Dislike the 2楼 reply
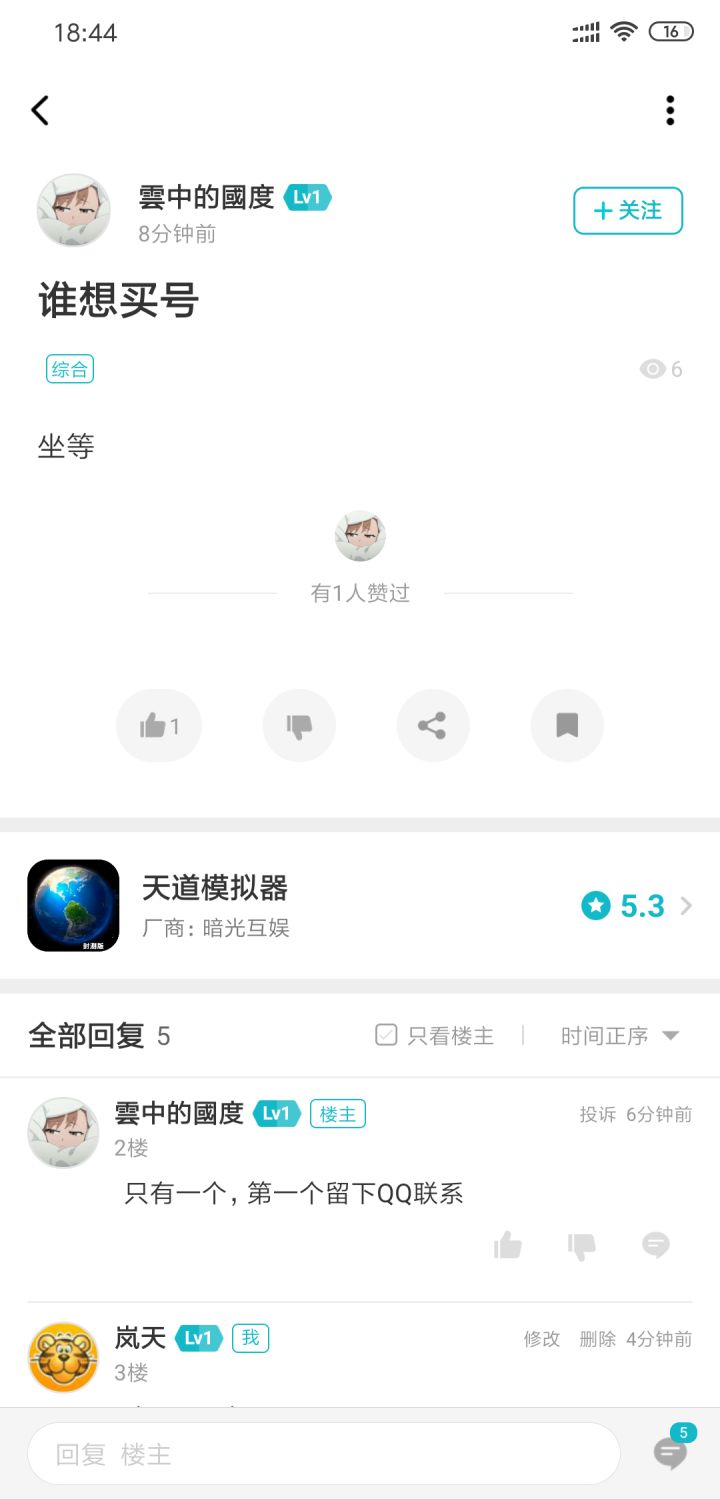Image resolution: width=720 pixels, height=1499 pixels. coord(581,1244)
